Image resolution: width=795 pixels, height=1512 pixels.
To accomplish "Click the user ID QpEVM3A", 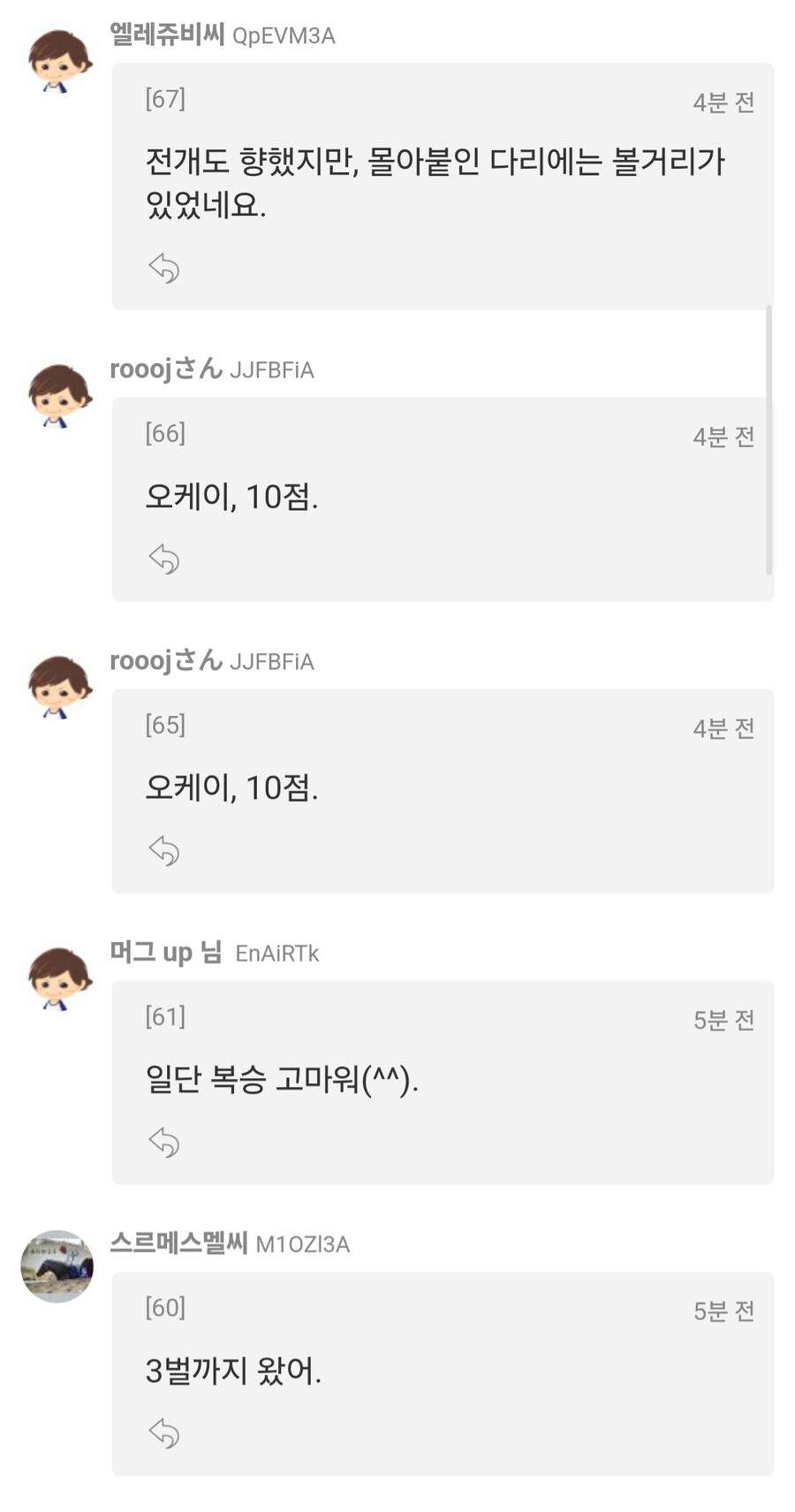I will coord(284,37).
